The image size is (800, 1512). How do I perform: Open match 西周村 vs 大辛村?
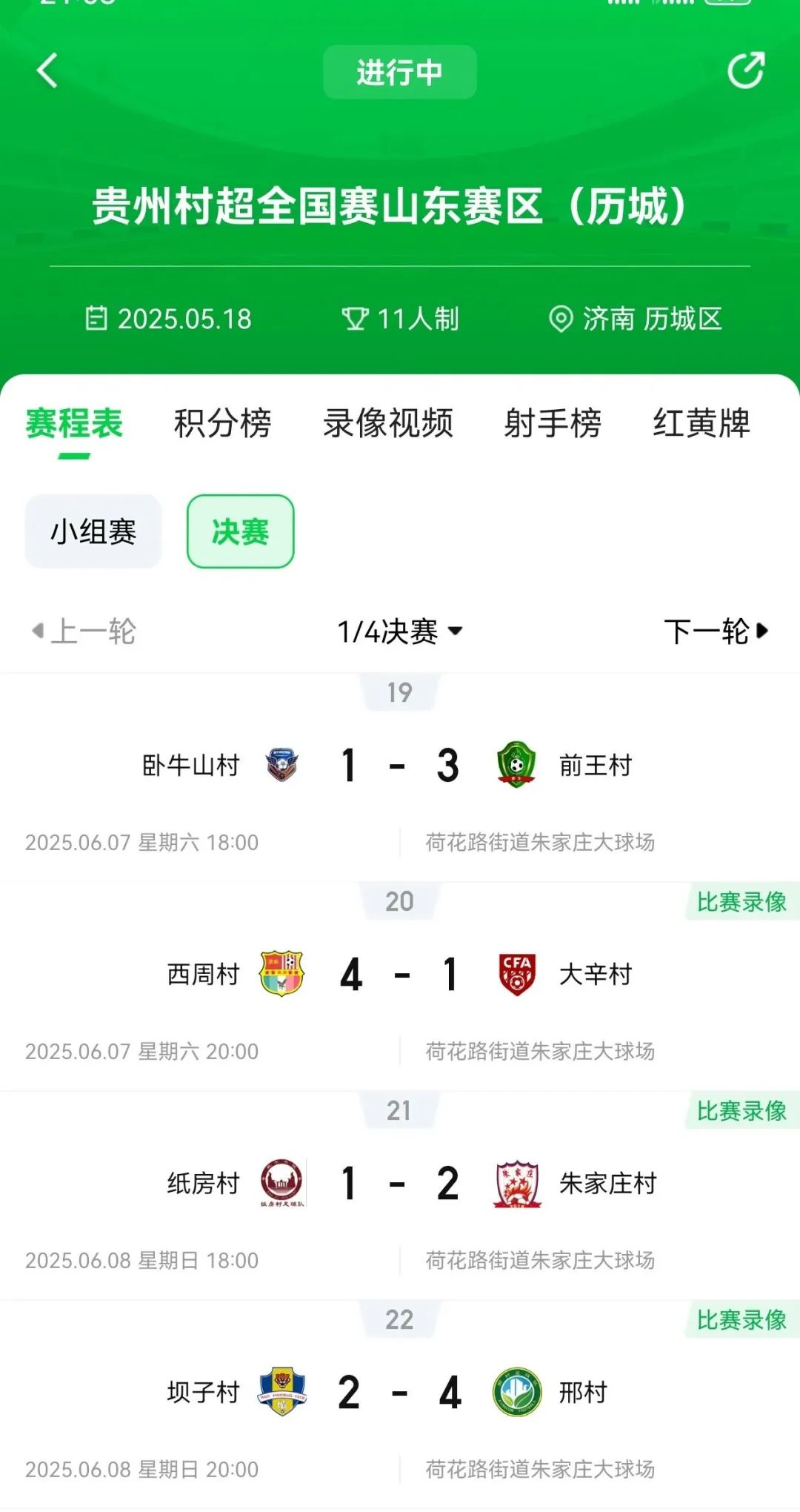point(400,975)
